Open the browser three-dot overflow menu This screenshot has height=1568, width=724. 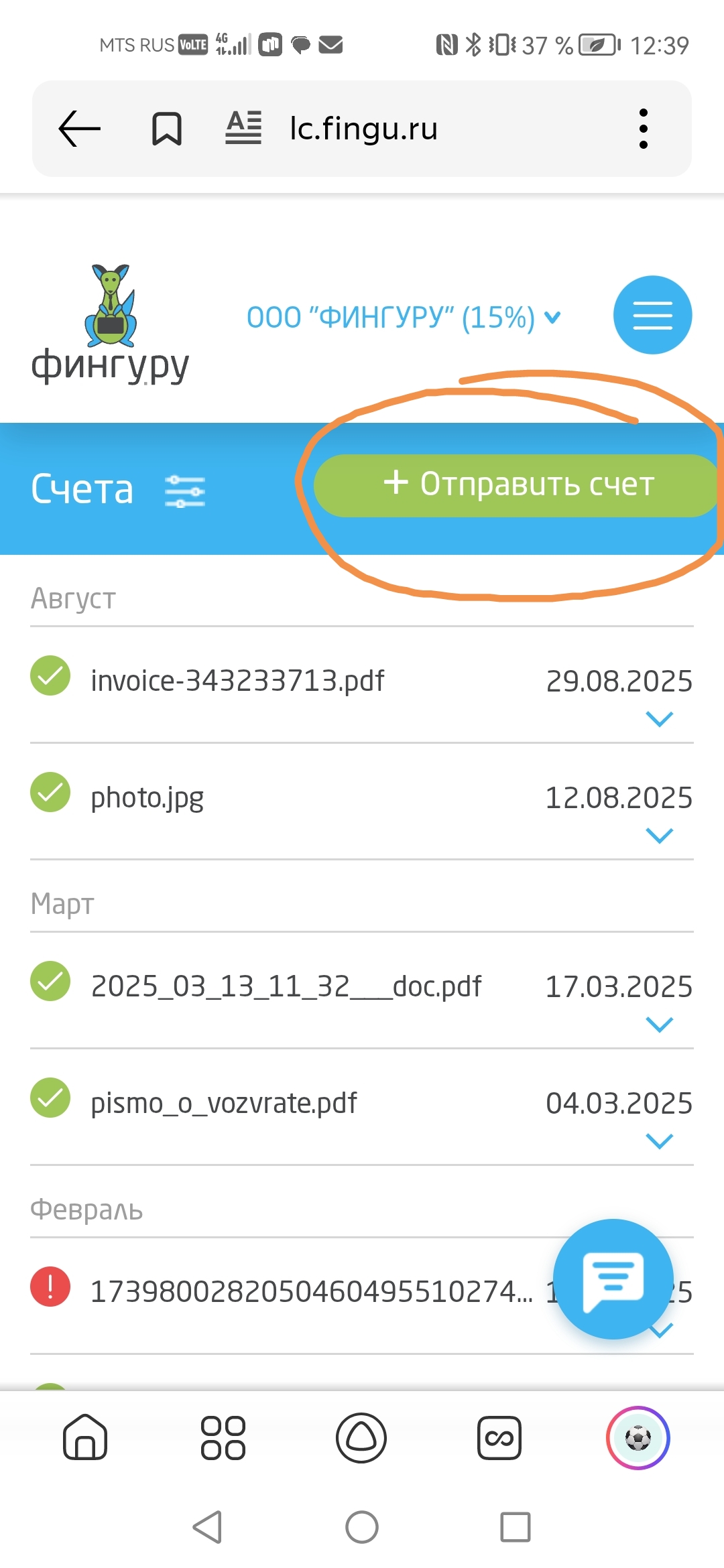644,128
